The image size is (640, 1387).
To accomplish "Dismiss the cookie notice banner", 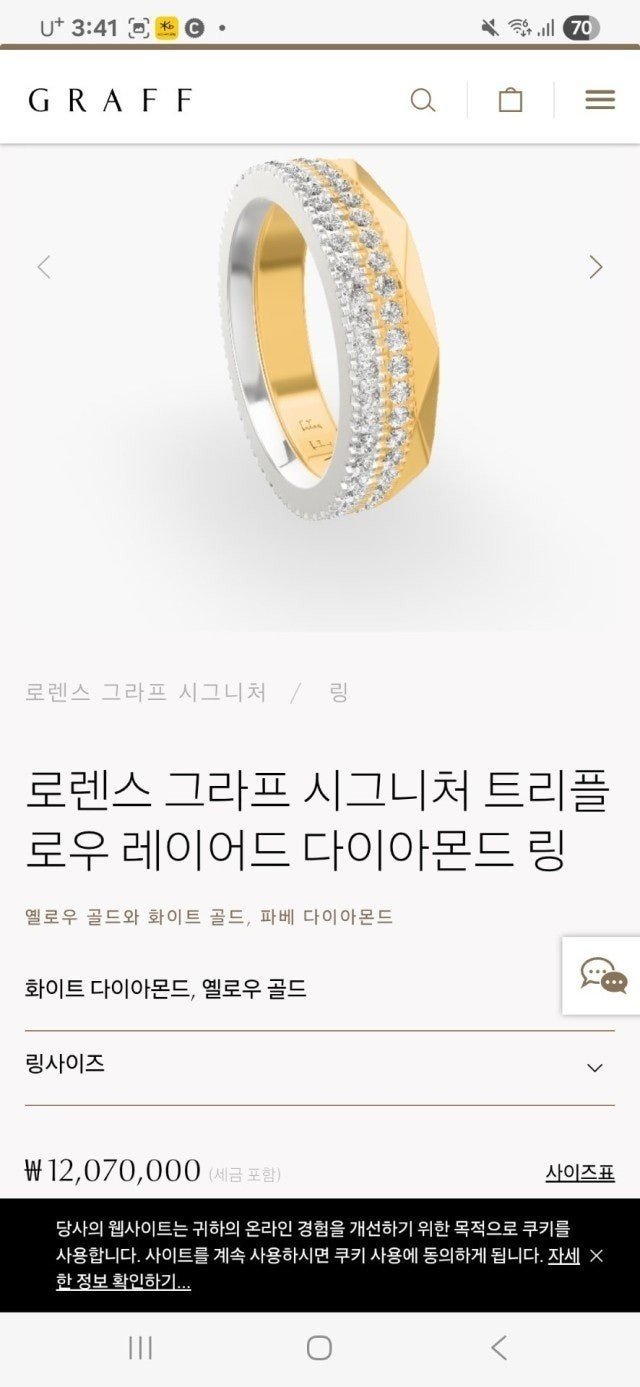I will coord(596,1255).
